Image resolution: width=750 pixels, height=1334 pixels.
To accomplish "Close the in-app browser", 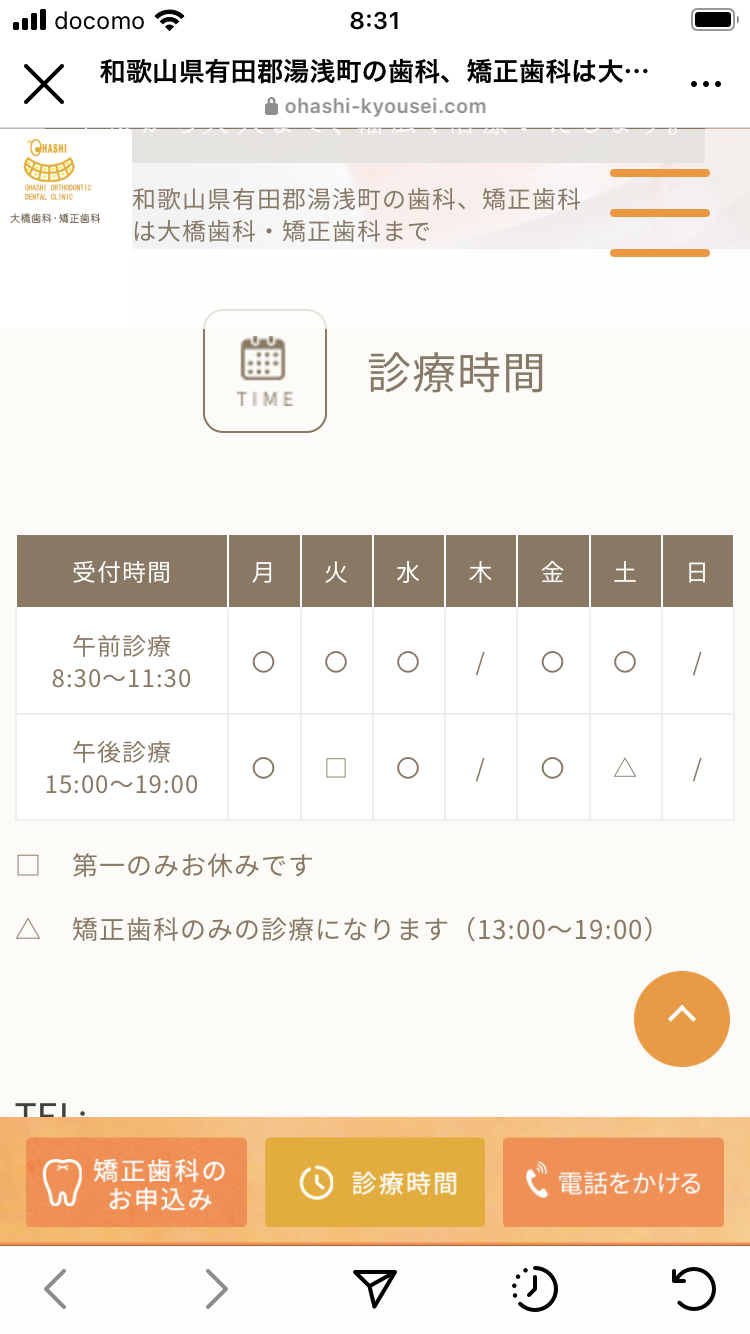I will (44, 84).
